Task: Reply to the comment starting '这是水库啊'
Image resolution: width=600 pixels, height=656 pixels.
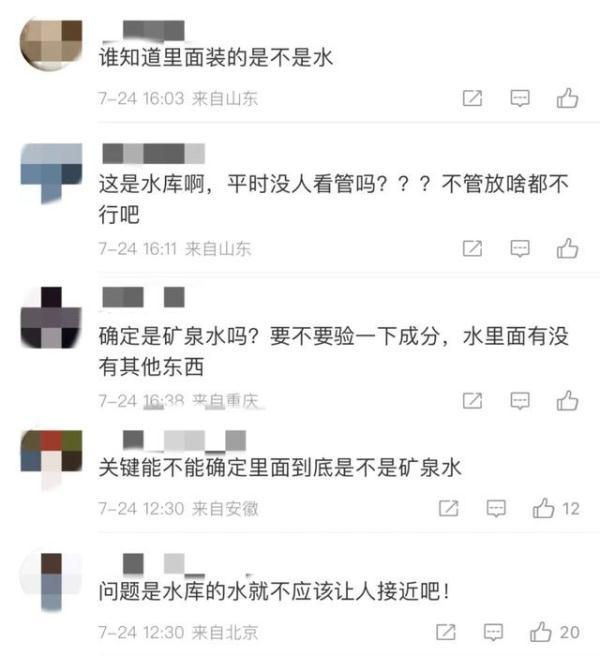Action: point(520,248)
